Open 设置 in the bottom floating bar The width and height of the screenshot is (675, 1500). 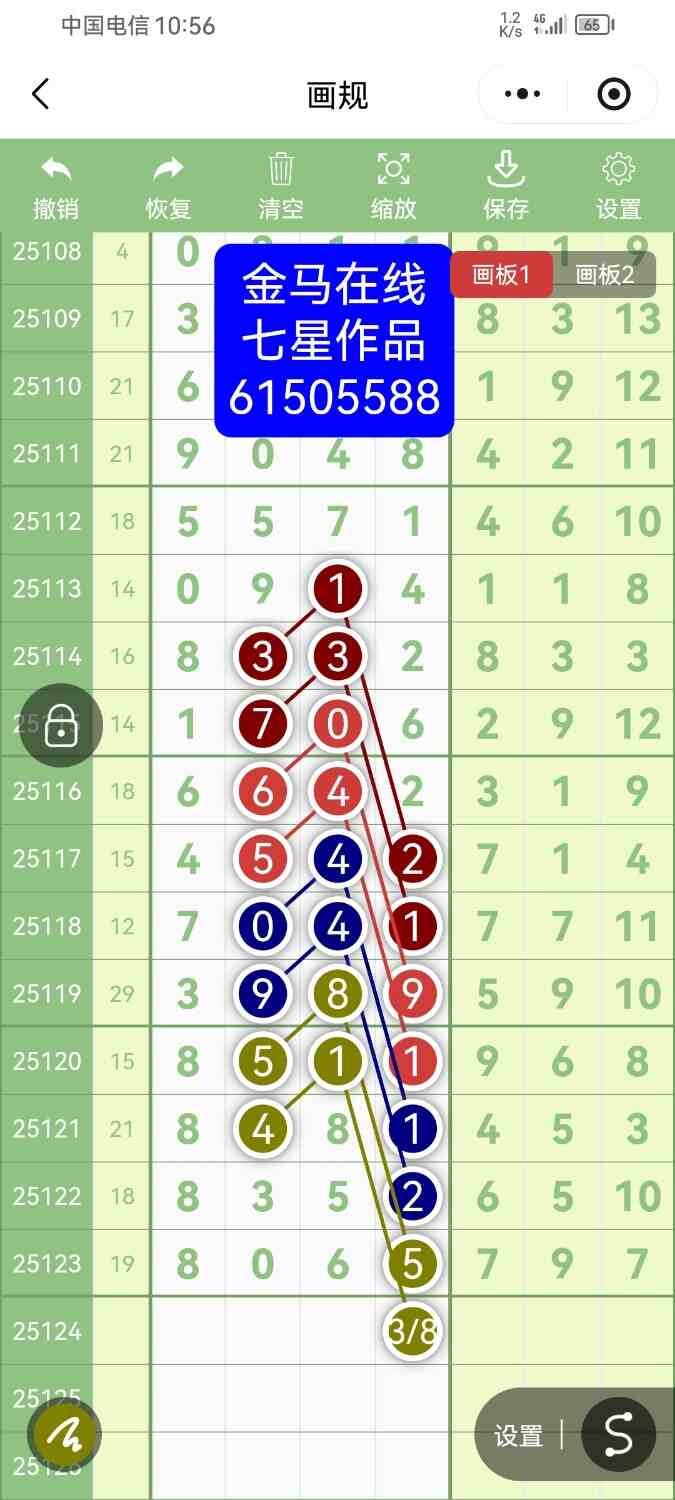tap(518, 1436)
